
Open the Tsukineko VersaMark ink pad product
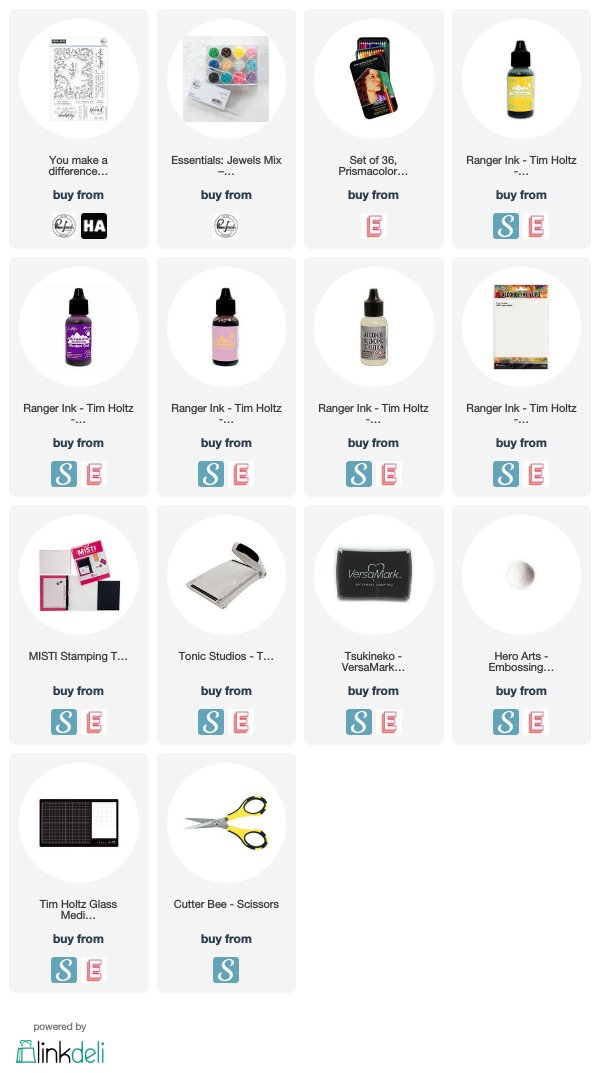(x=374, y=575)
